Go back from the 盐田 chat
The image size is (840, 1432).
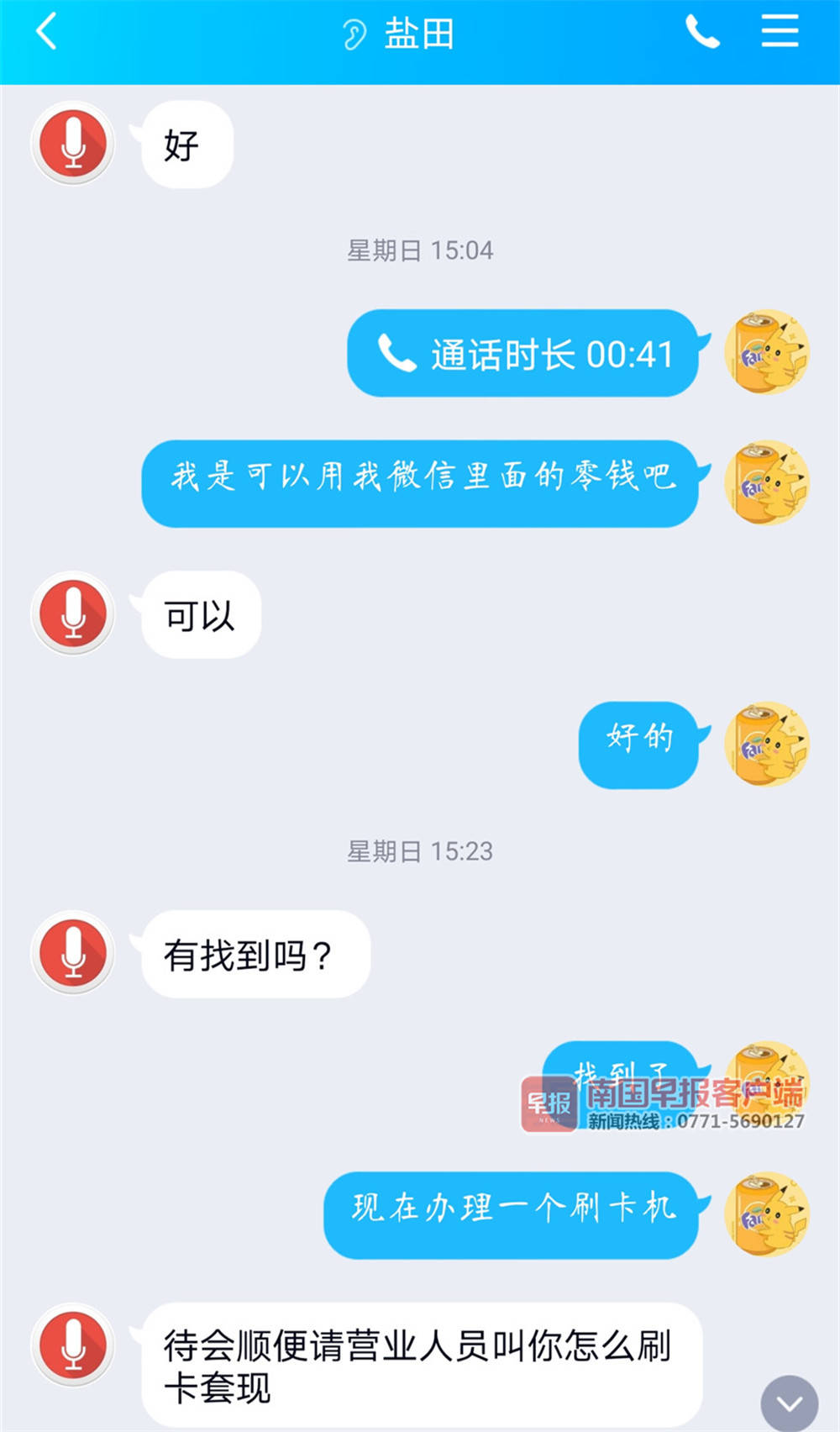47,34
